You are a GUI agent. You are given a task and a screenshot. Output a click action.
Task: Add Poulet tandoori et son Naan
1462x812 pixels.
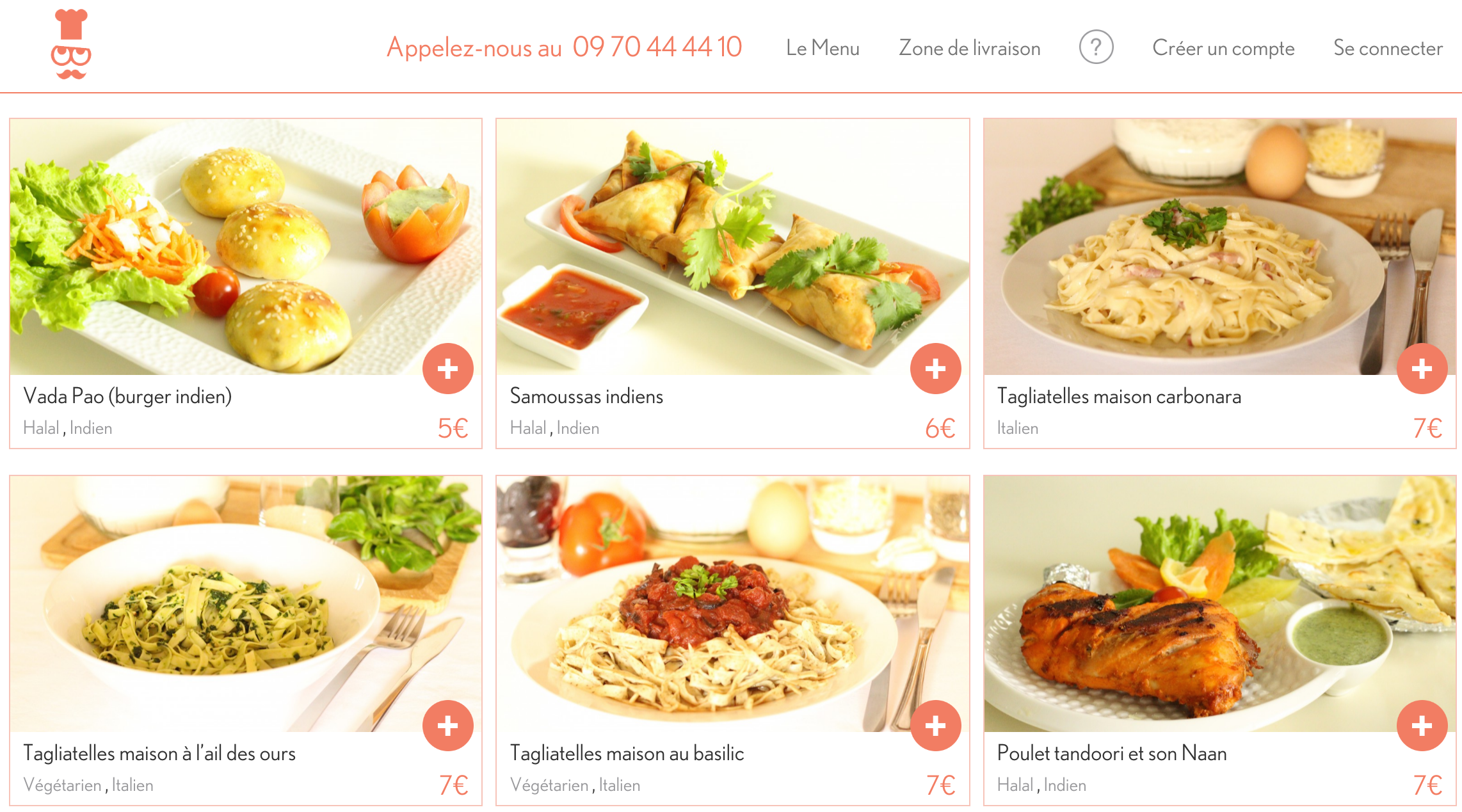(x=1422, y=726)
